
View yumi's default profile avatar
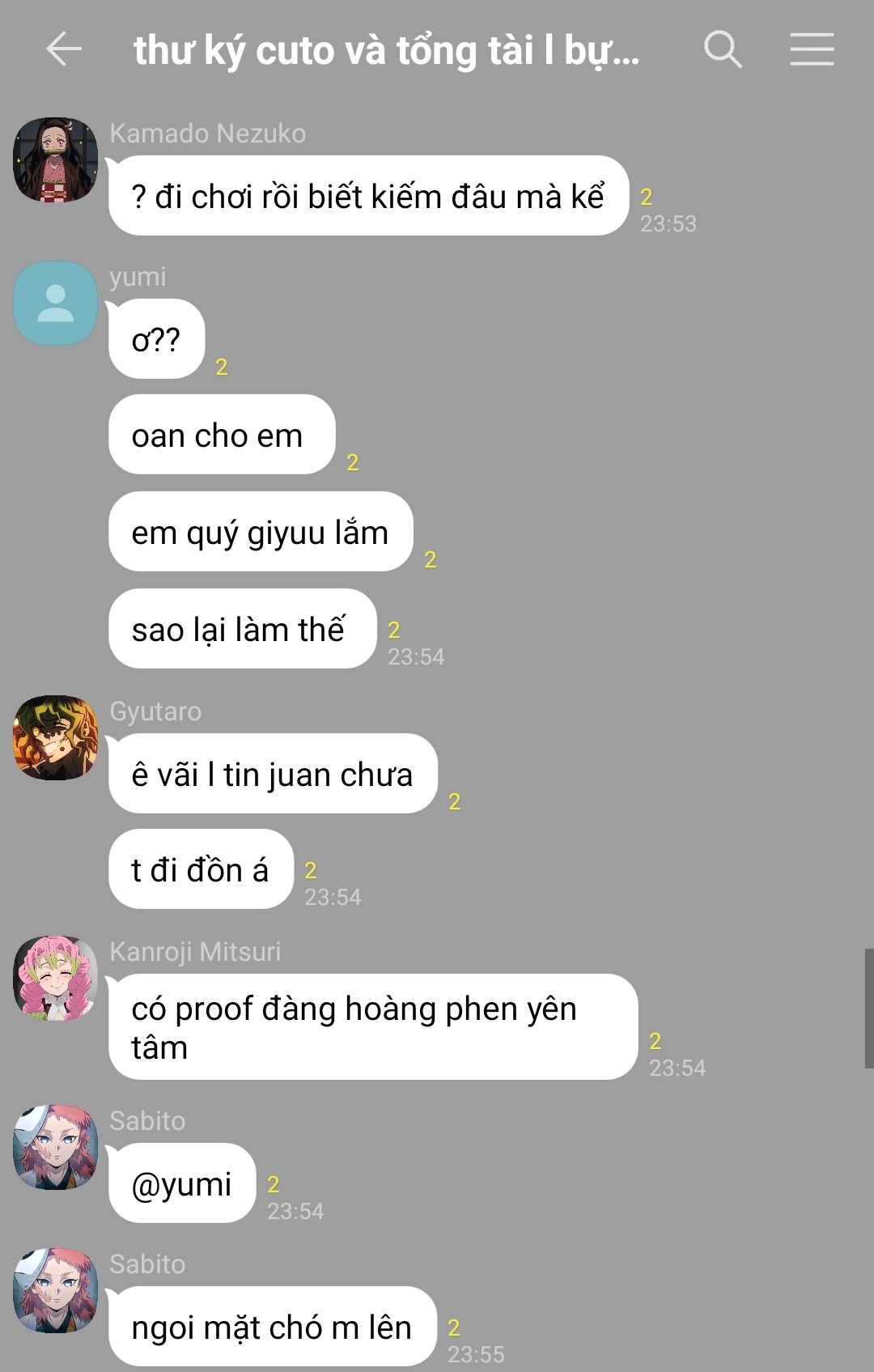55,304
